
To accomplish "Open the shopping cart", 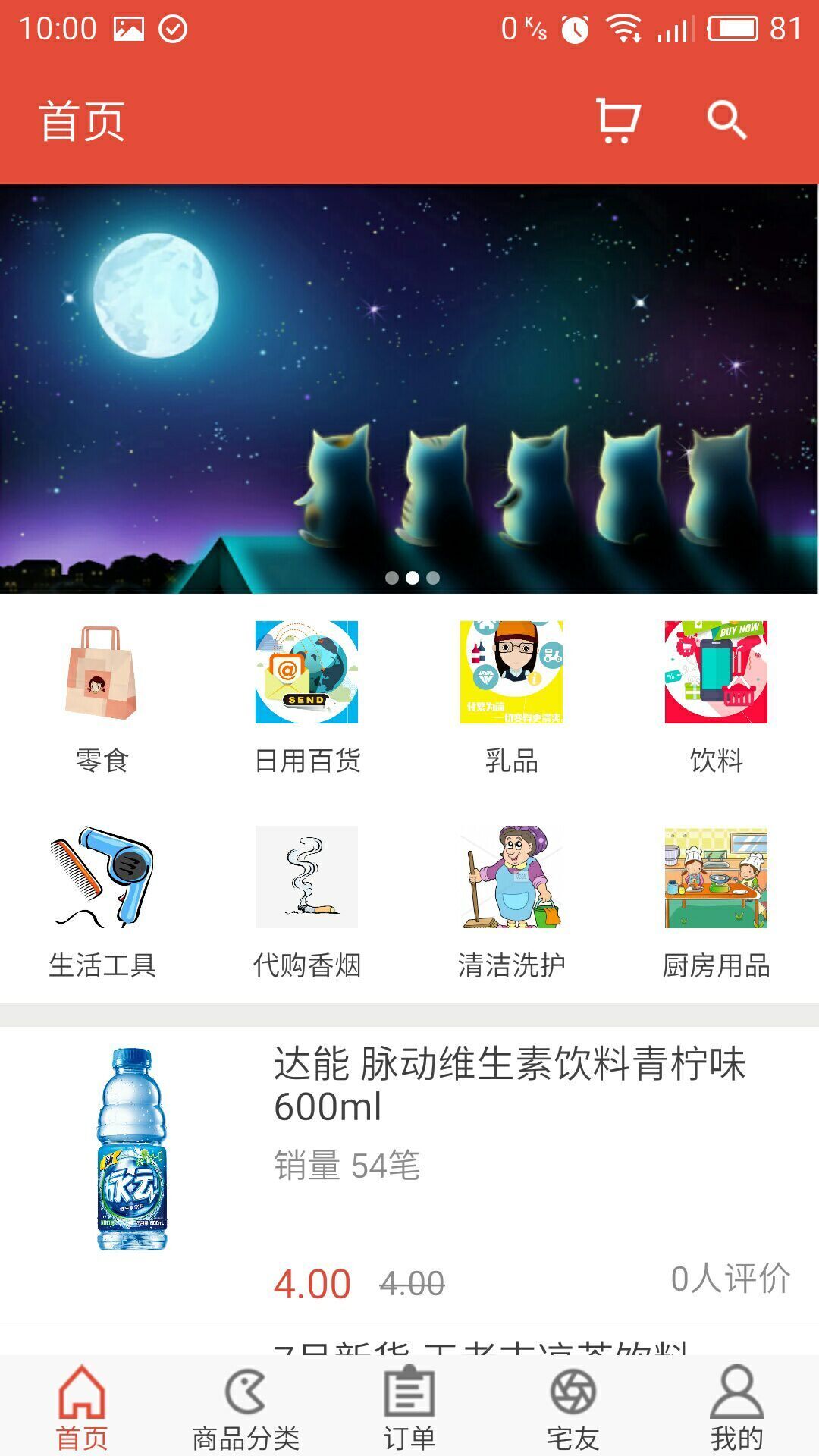I will pyautogui.click(x=618, y=121).
